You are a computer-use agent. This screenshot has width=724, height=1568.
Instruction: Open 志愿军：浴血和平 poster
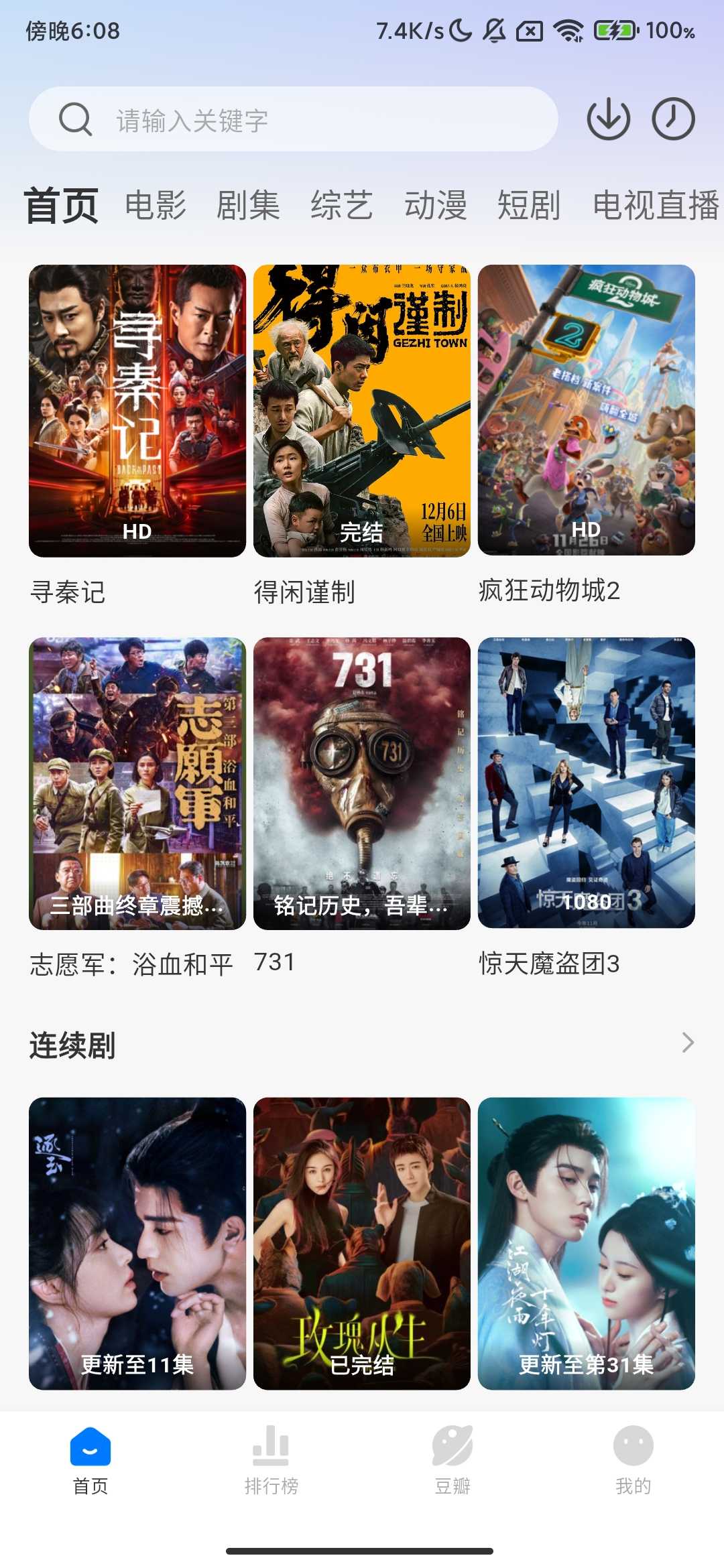coord(137,783)
